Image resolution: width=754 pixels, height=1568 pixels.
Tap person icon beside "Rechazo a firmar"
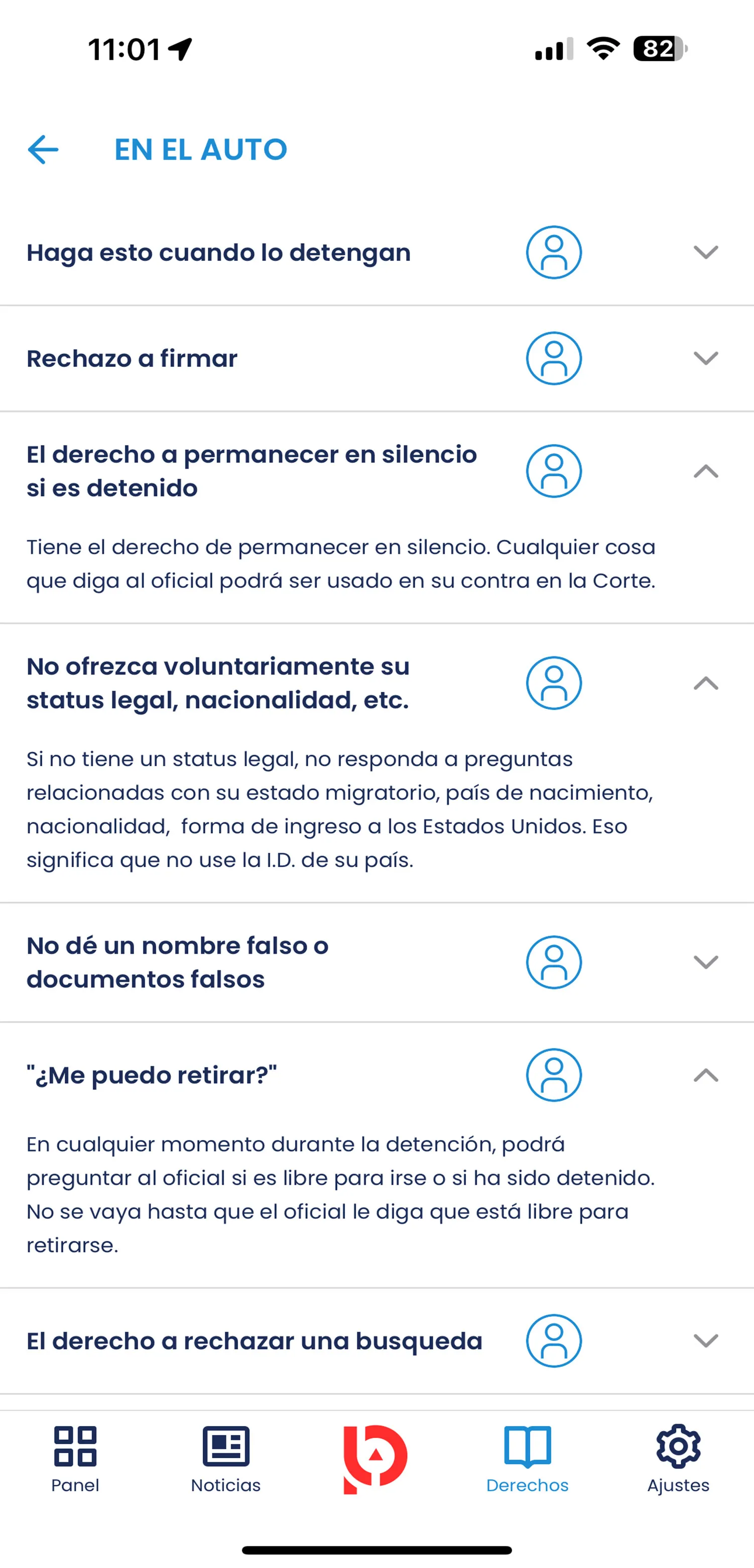tap(554, 358)
